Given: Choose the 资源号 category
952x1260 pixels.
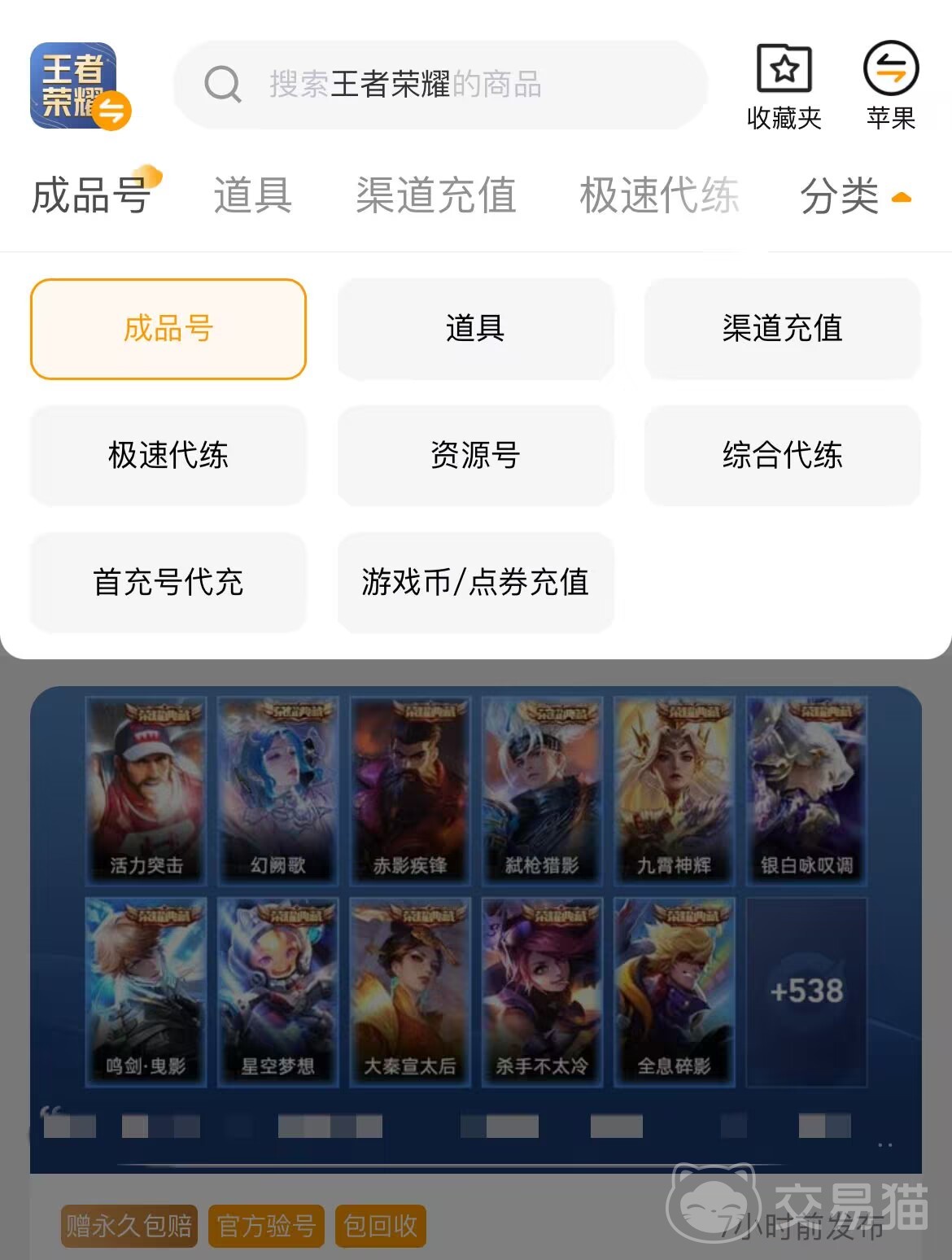Looking at the screenshot, I should point(475,455).
